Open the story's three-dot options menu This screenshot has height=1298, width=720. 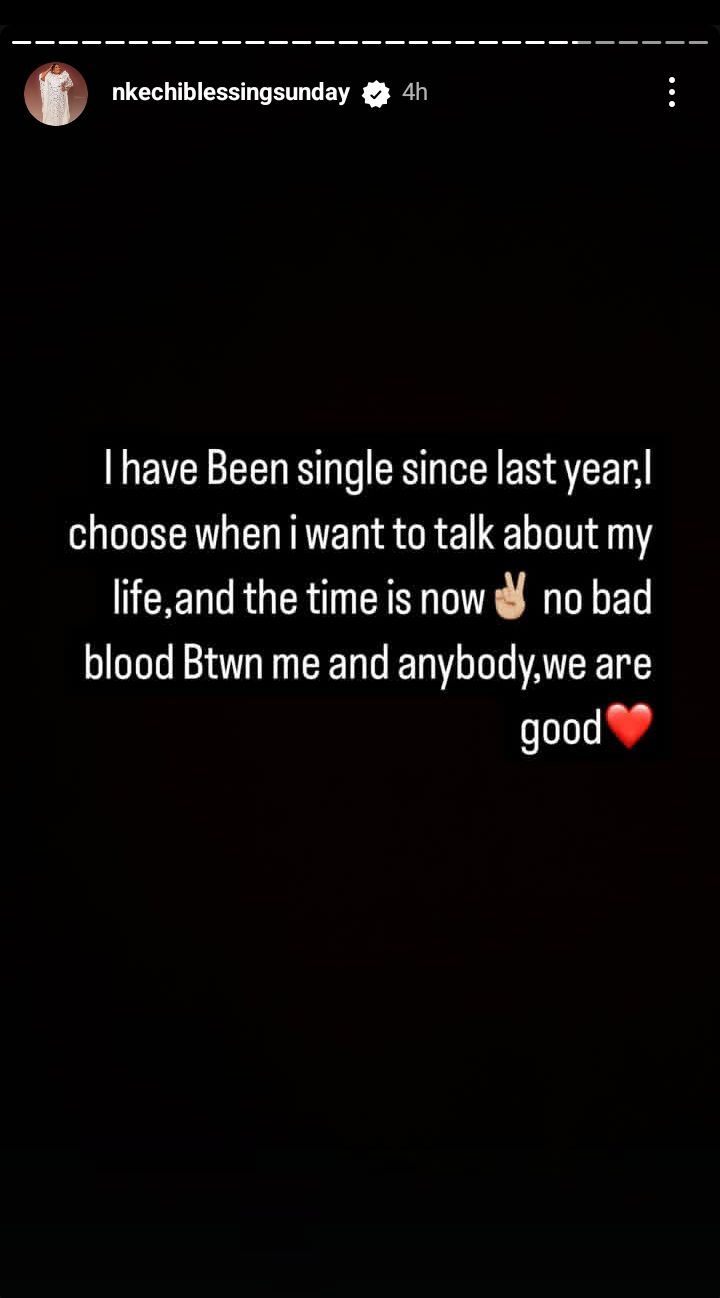point(672,92)
